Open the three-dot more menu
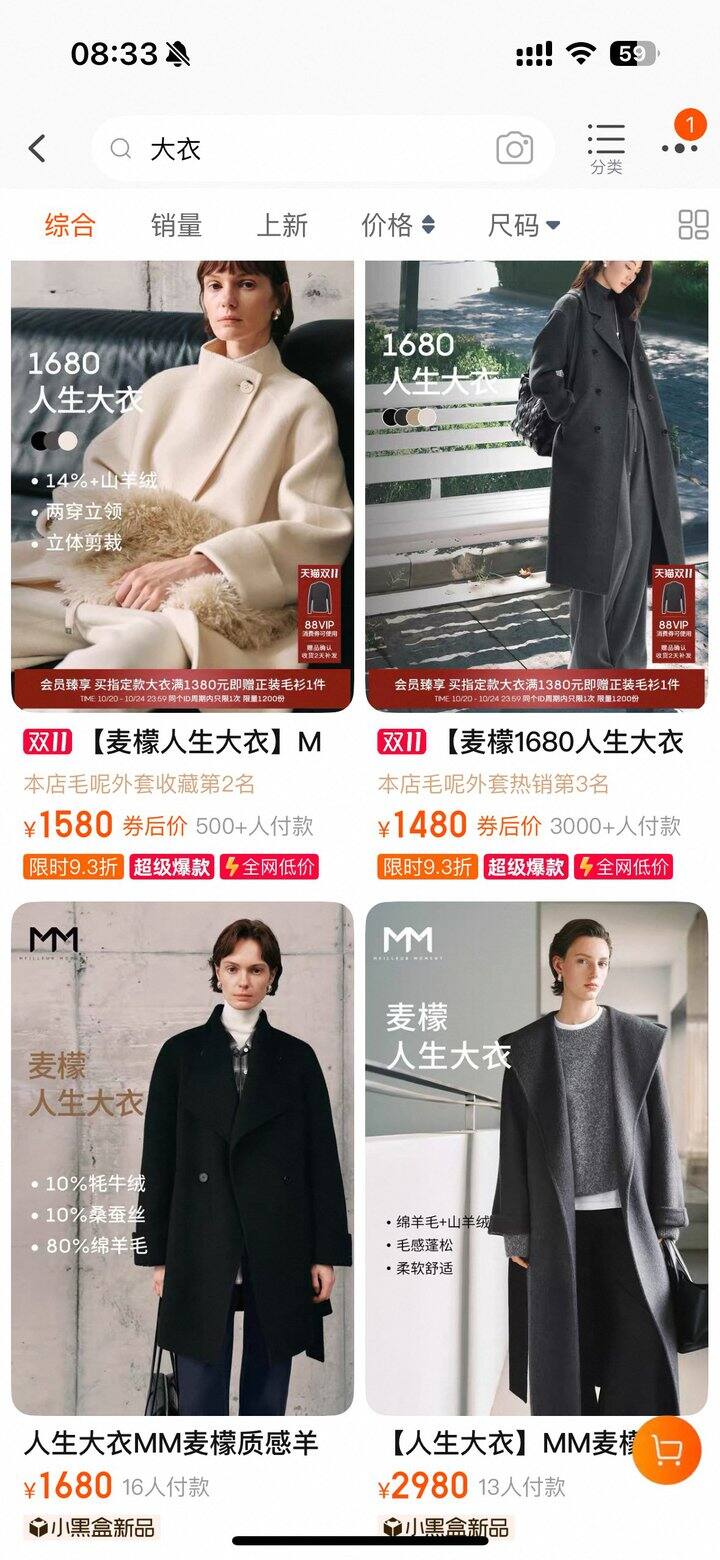This screenshot has height=1560, width=720. [680, 148]
